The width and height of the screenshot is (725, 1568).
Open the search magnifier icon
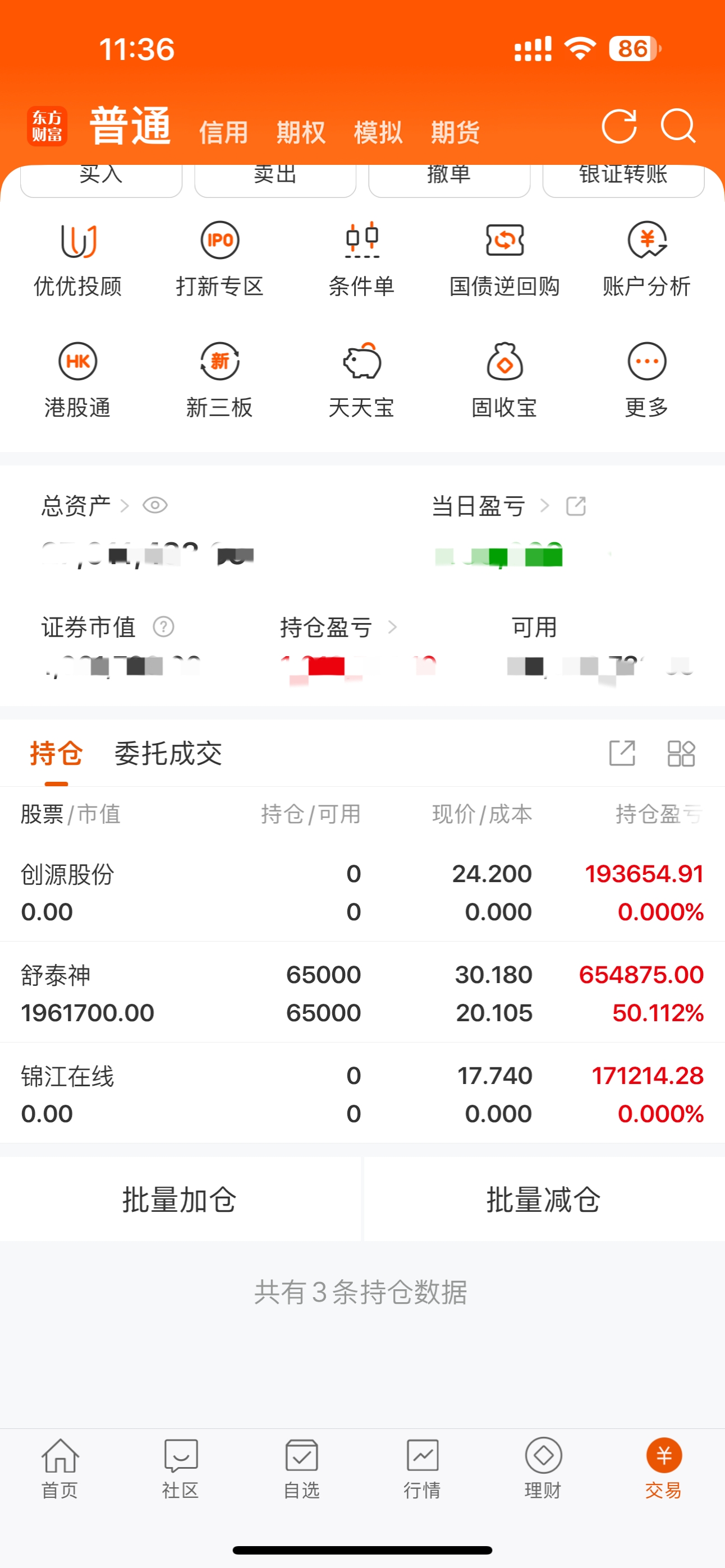(x=677, y=127)
